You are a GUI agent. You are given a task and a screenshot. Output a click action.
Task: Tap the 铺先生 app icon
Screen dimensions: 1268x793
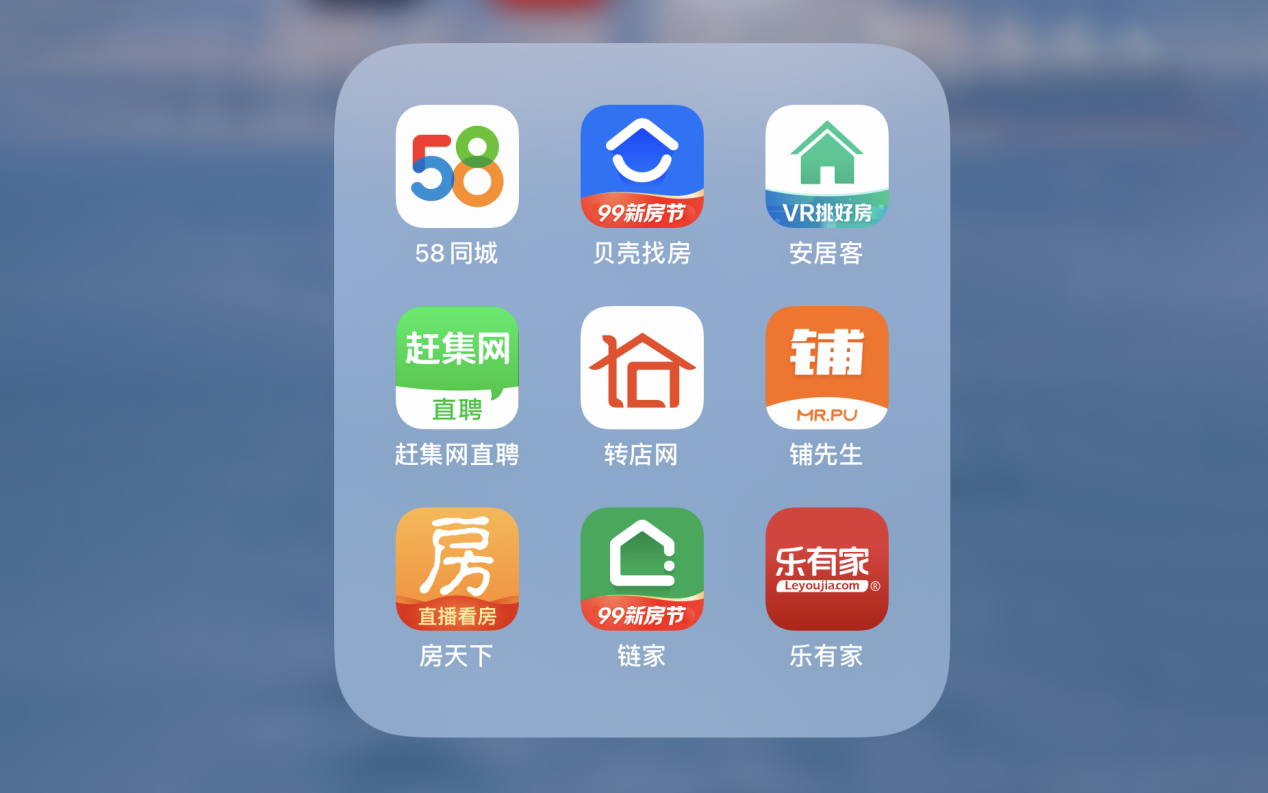827,367
